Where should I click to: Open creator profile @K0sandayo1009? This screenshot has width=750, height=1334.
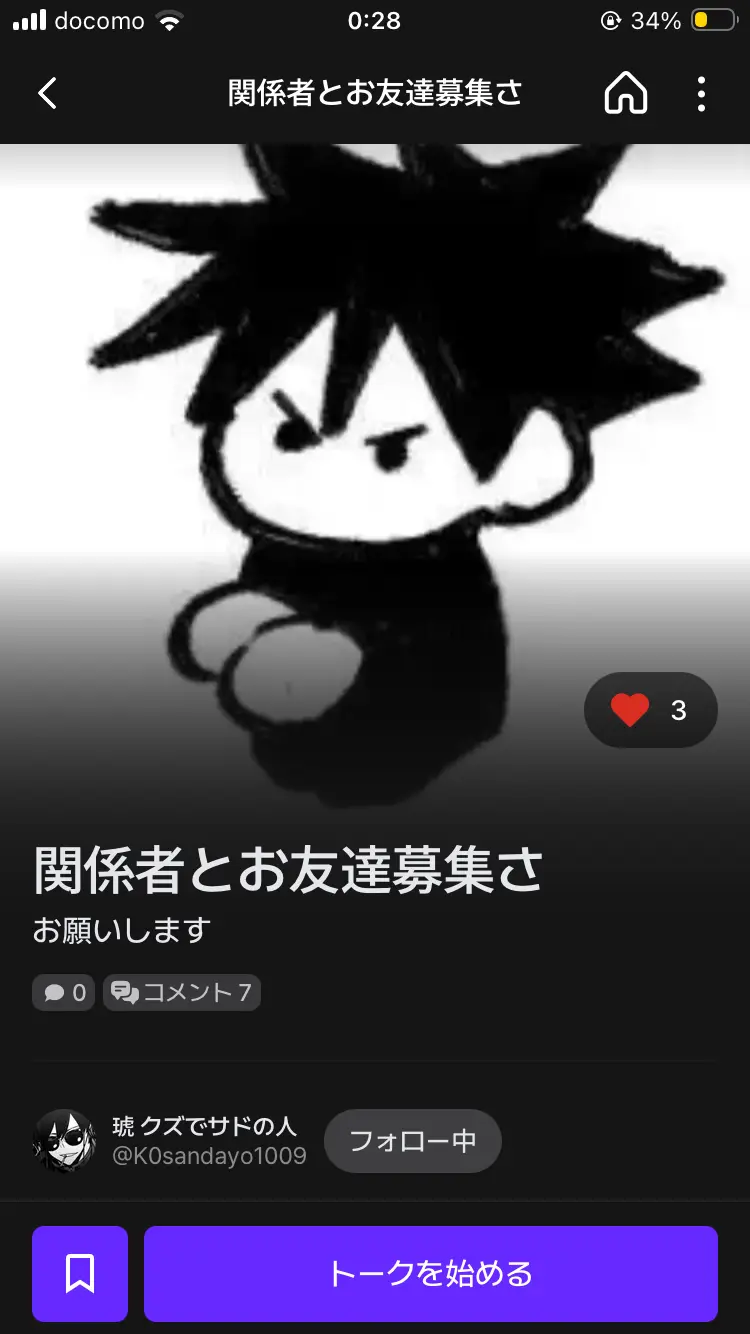click(209, 1156)
